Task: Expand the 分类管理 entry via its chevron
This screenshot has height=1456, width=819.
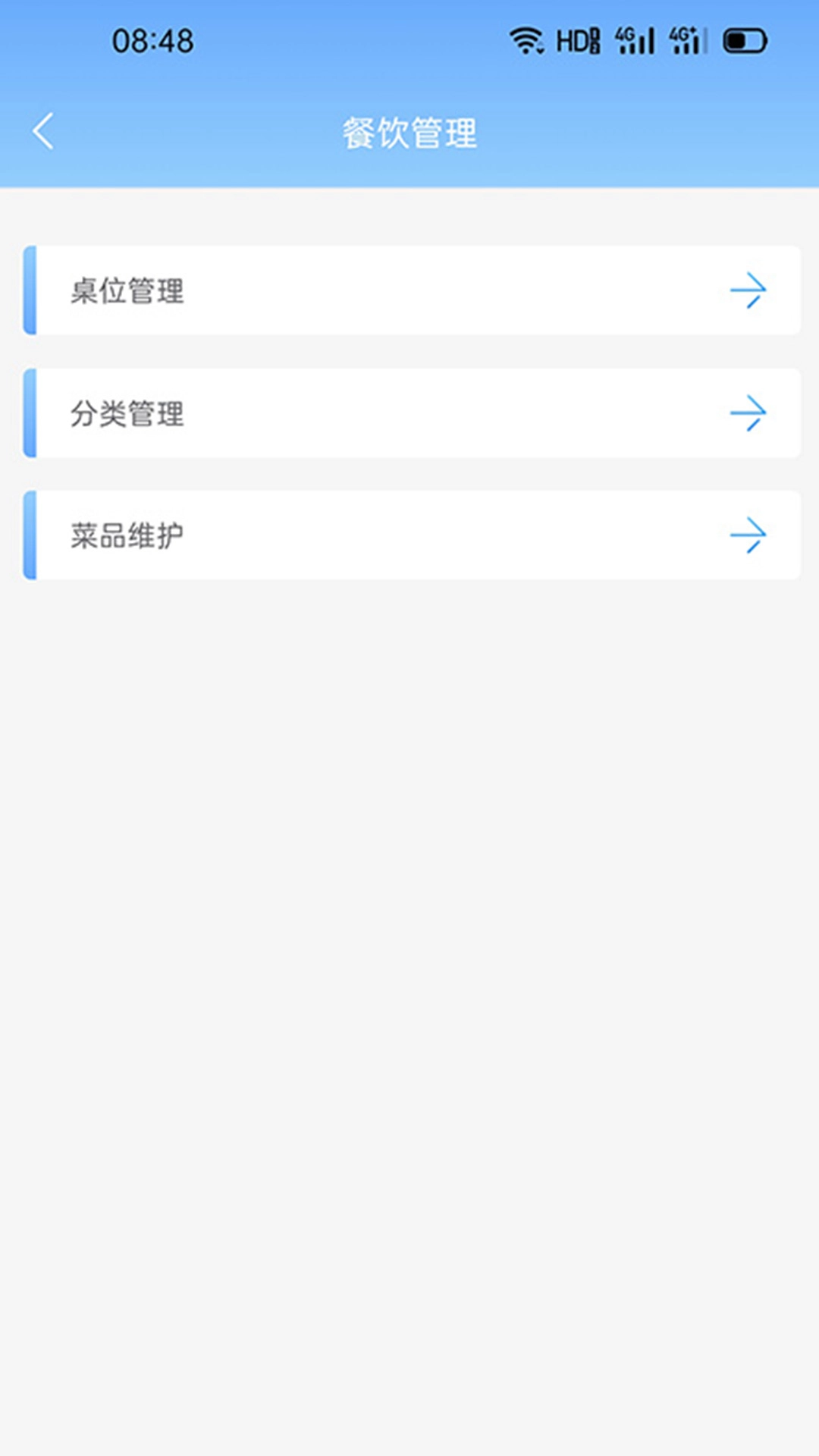Action: (x=749, y=413)
